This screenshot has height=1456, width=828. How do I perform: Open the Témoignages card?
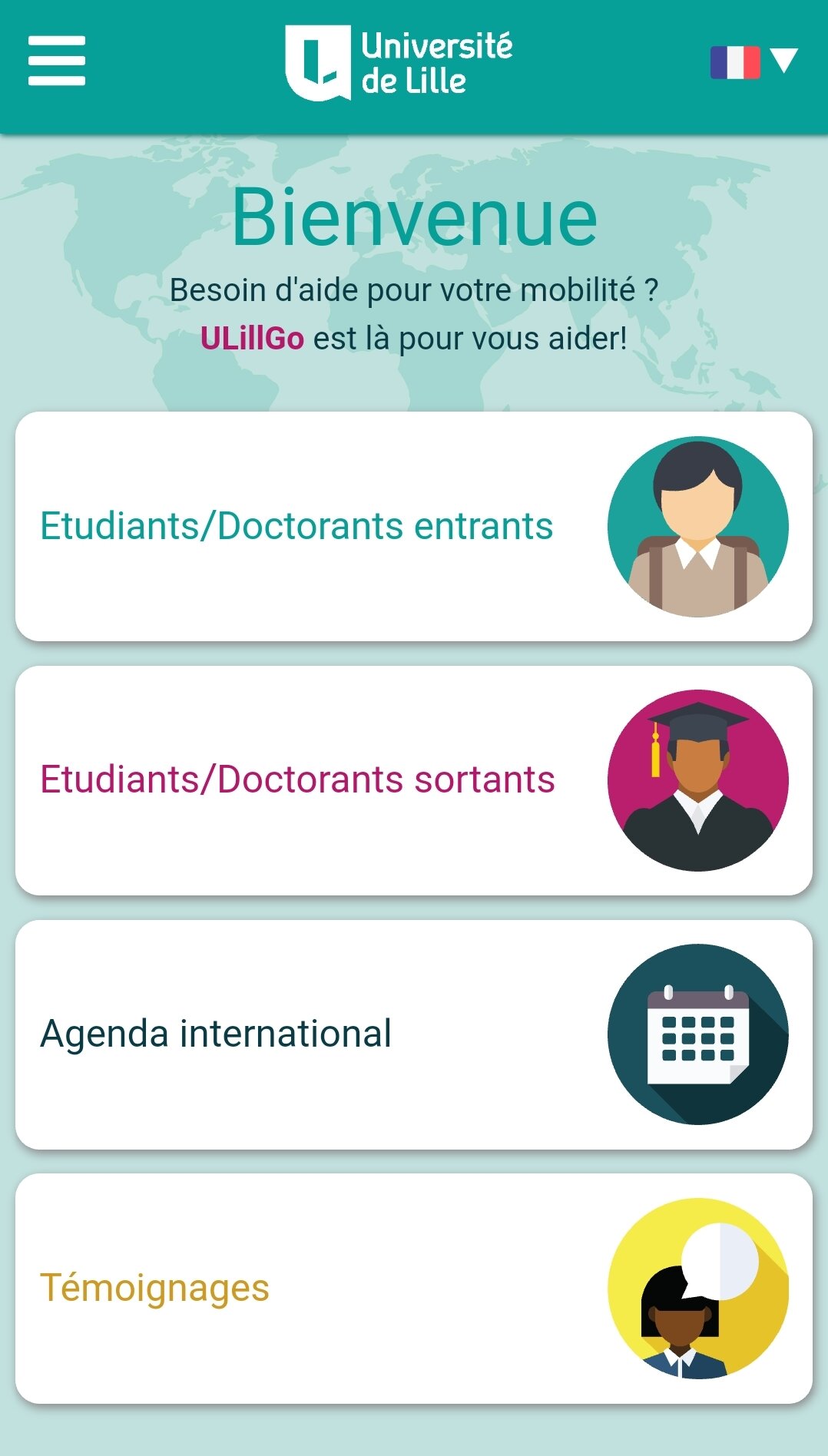coord(413,1288)
